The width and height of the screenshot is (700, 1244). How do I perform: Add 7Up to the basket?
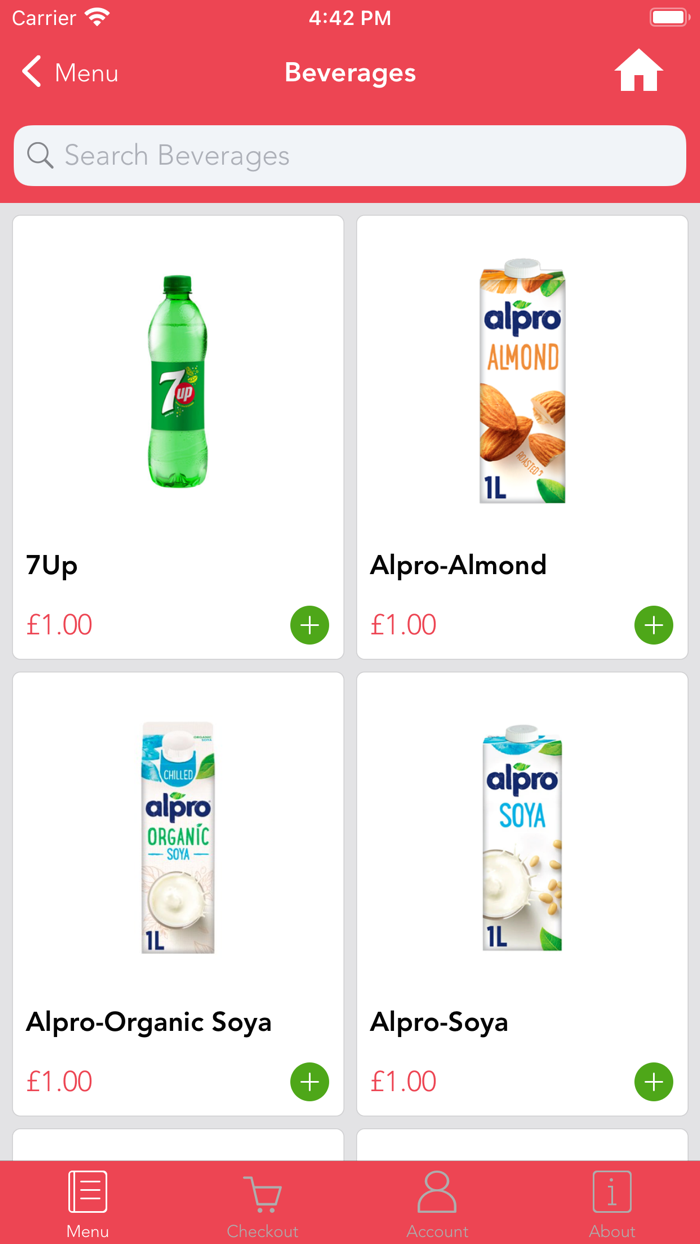310,625
